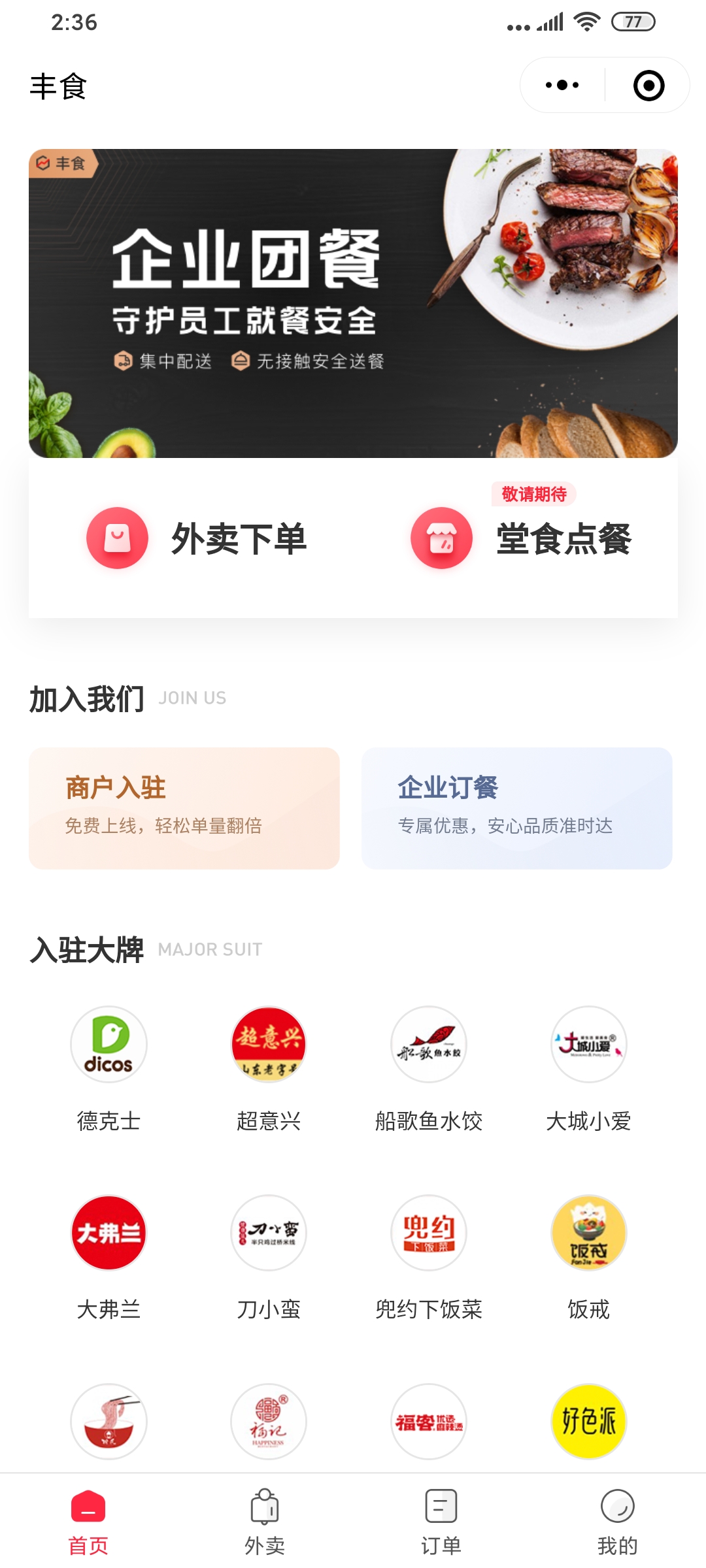Tap the 大城小爱 brand logo

pyautogui.click(x=588, y=1044)
